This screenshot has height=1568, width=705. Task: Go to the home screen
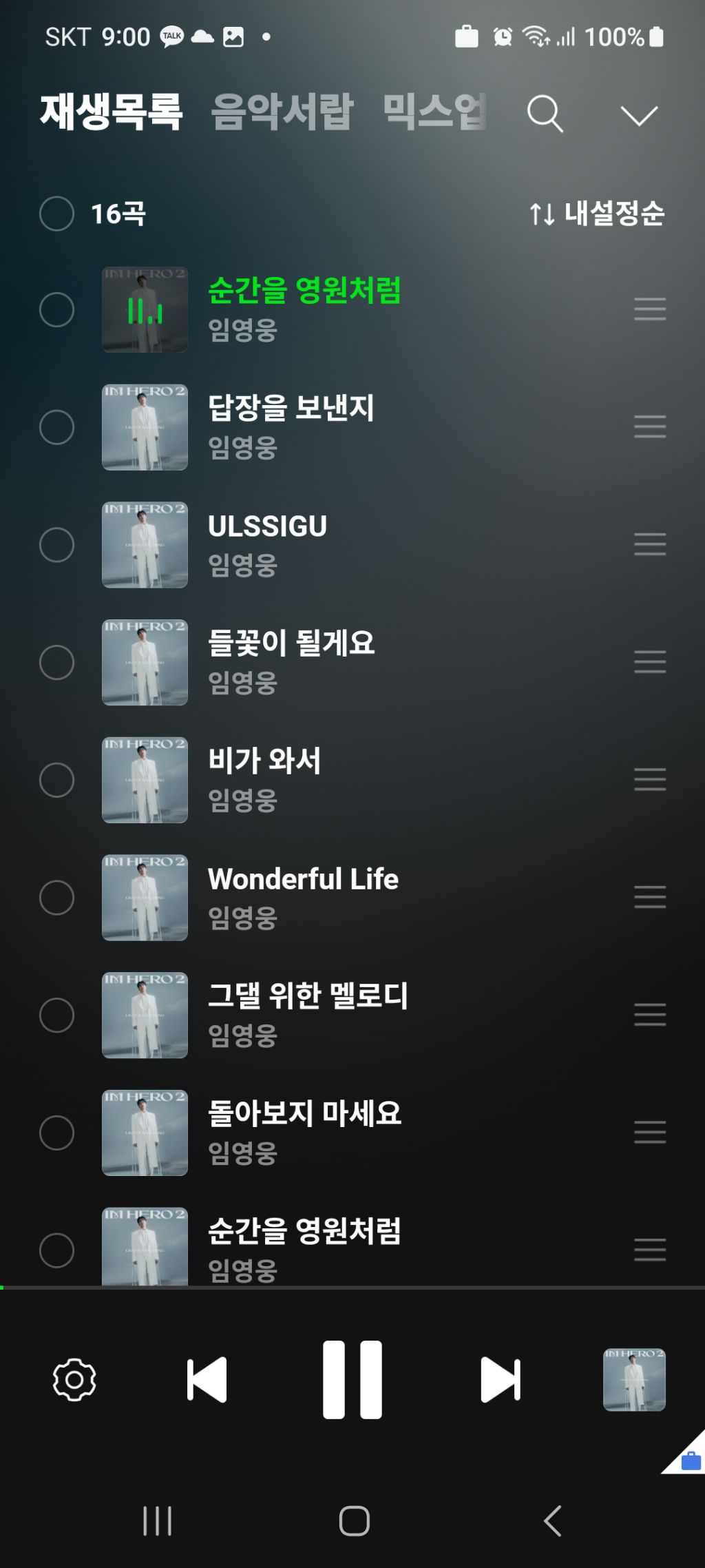(354, 1521)
